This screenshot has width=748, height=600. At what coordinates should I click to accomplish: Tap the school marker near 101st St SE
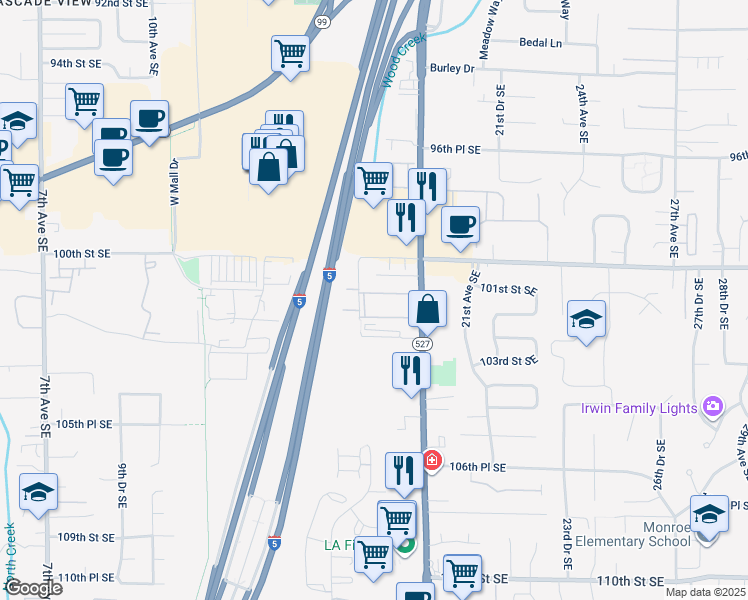[587, 322]
